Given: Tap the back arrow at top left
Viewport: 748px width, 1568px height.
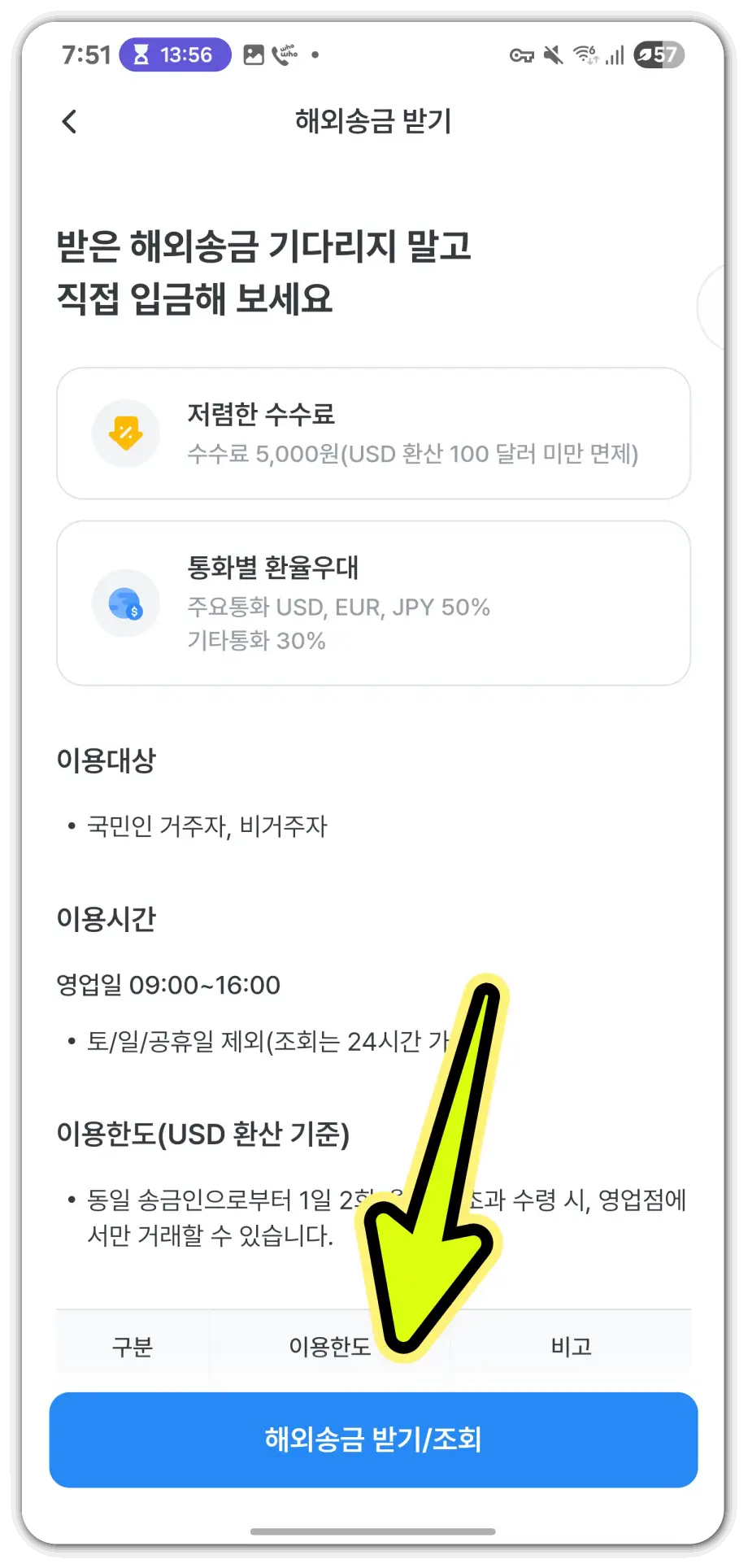Looking at the screenshot, I should pyautogui.click(x=69, y=120).
